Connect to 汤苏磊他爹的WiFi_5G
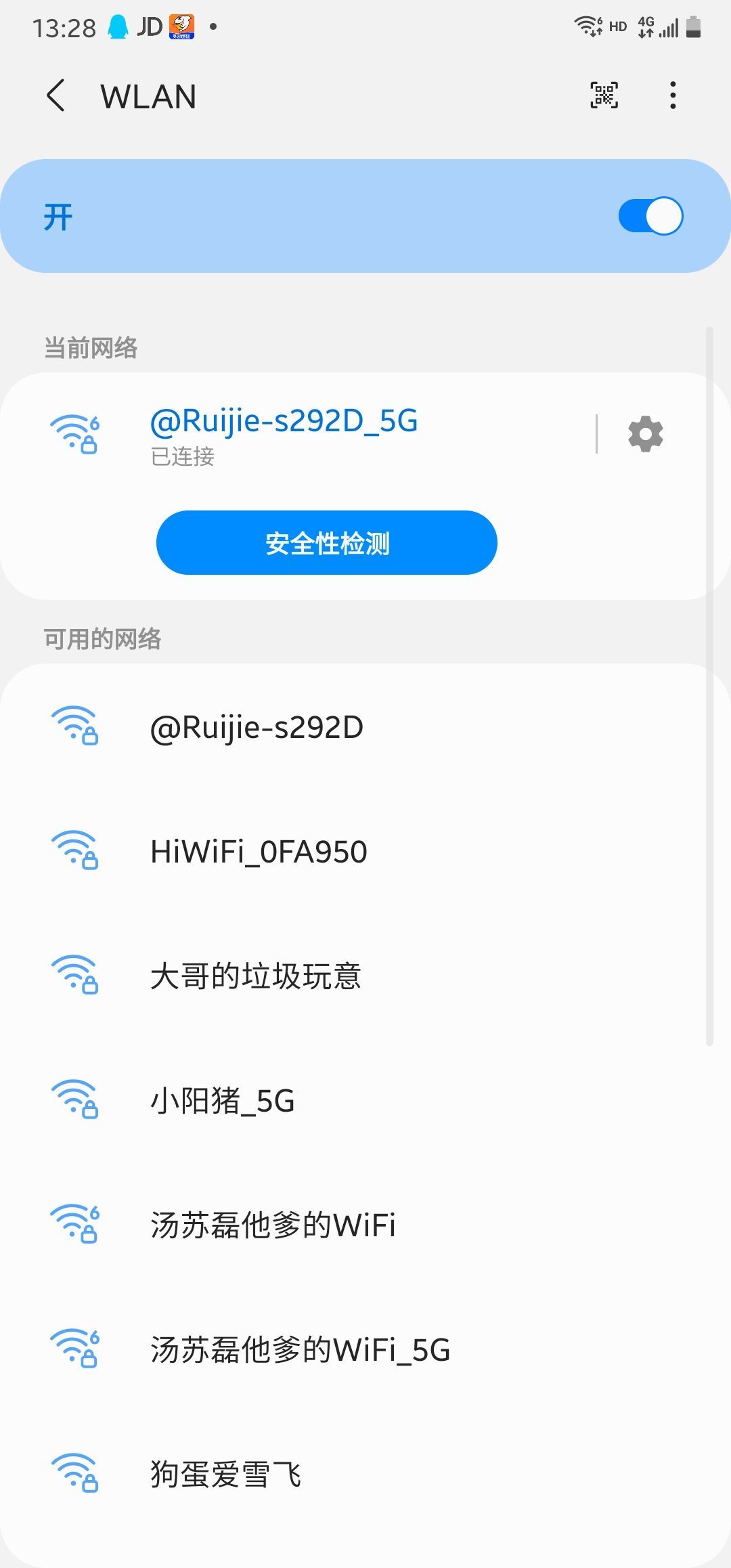 coord(301,1350)
